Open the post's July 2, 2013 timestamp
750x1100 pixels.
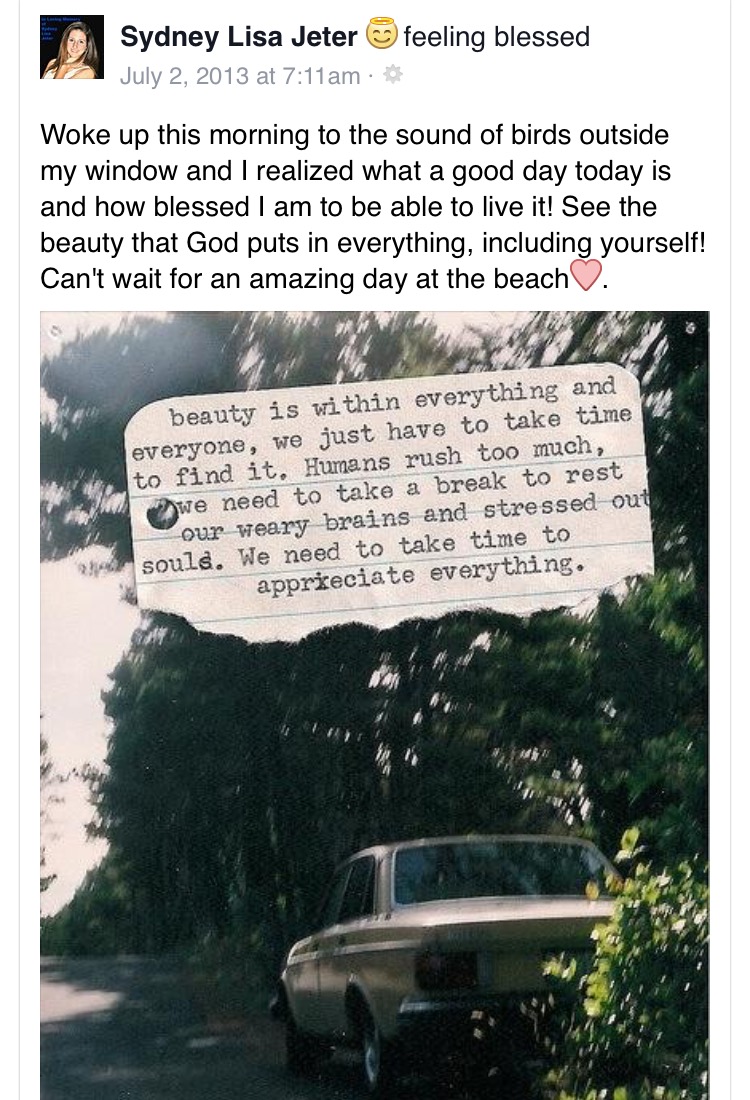point(240,76)
